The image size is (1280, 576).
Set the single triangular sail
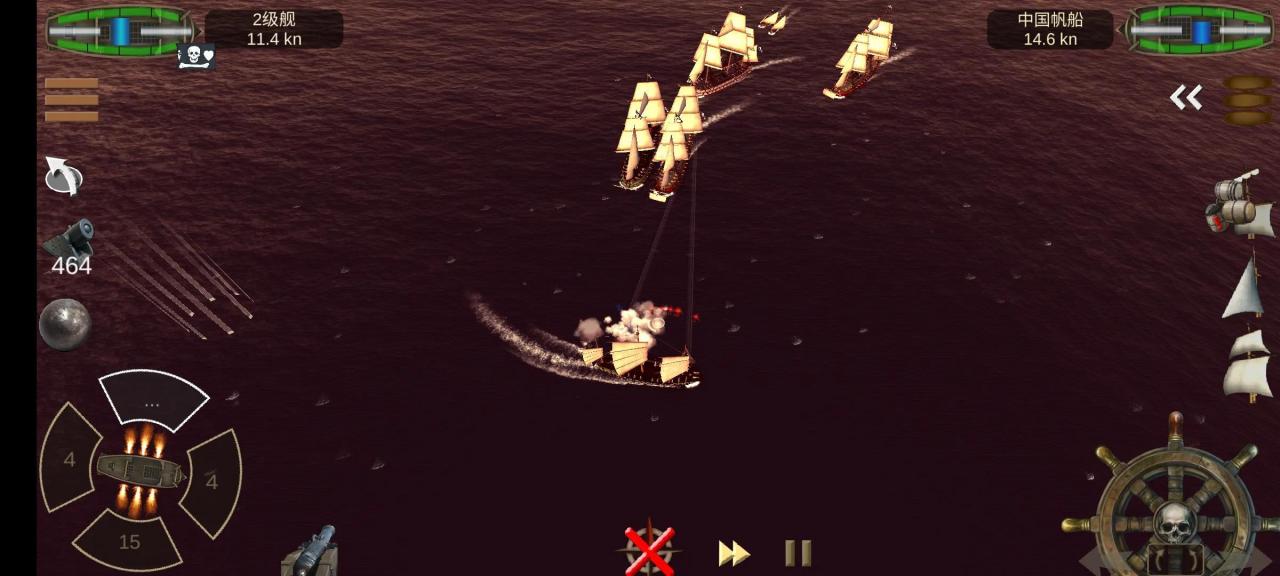click(x=1243, y=290)
